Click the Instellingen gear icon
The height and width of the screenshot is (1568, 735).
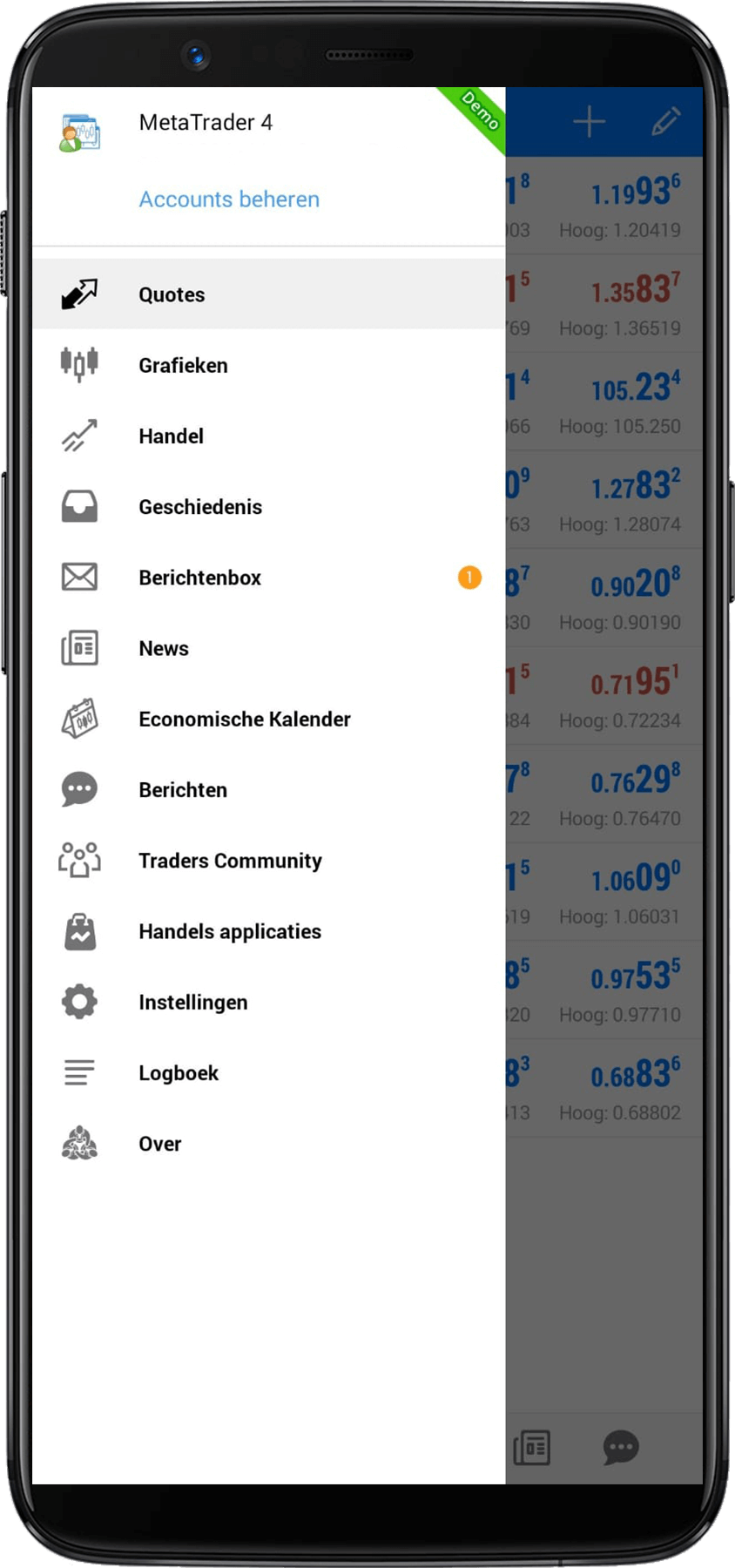[79, 1002]
